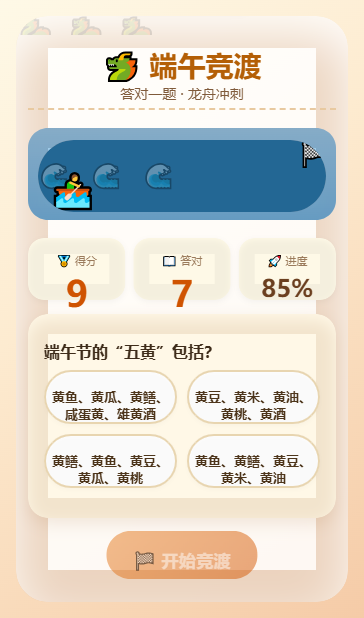Tap the 开始竞渡 button
Image resolution: width=364 pixels, height=618 pixels.
point(182,555)
